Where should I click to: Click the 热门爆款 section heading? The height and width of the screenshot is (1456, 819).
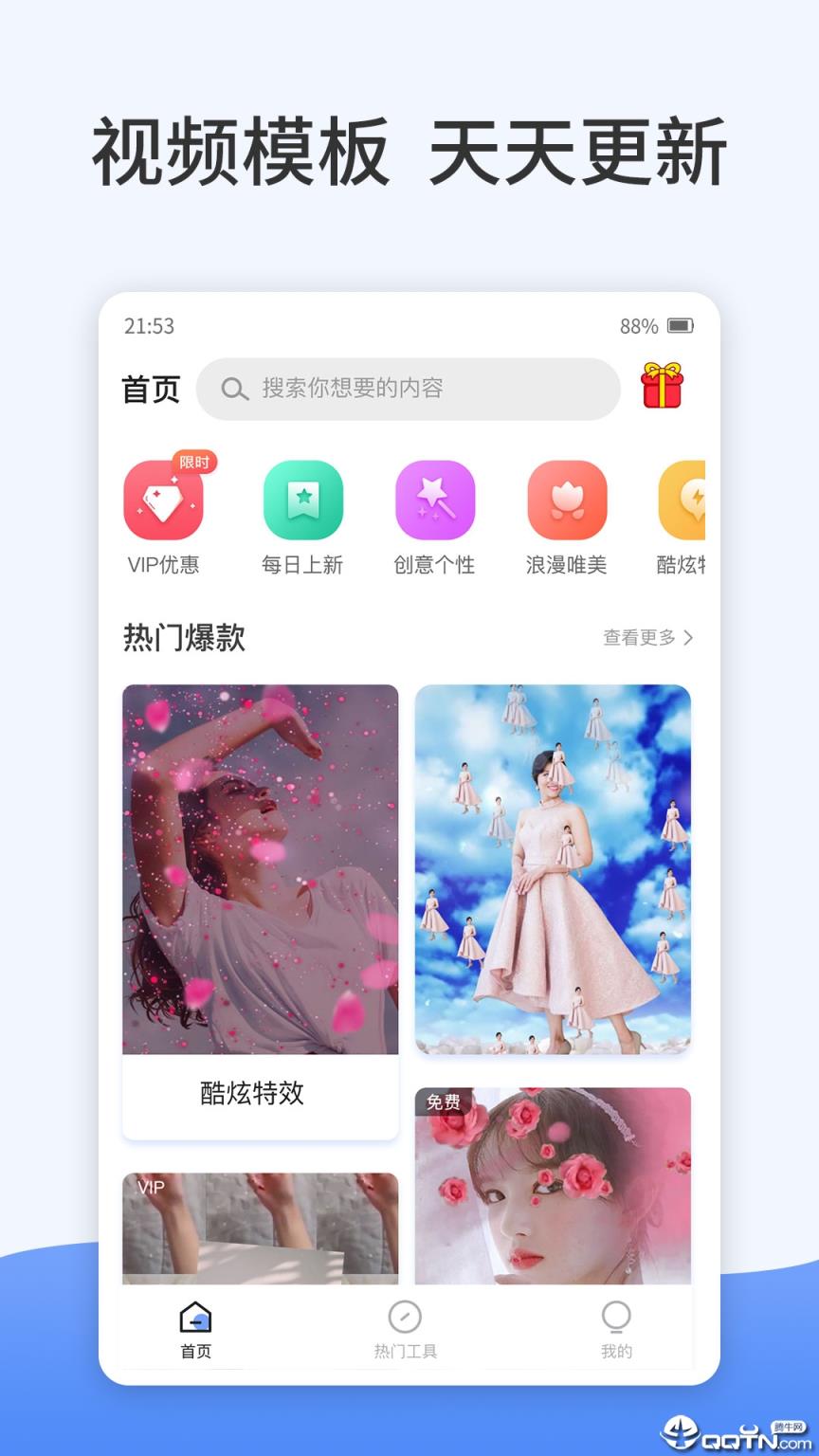click(x=184, y=639)
